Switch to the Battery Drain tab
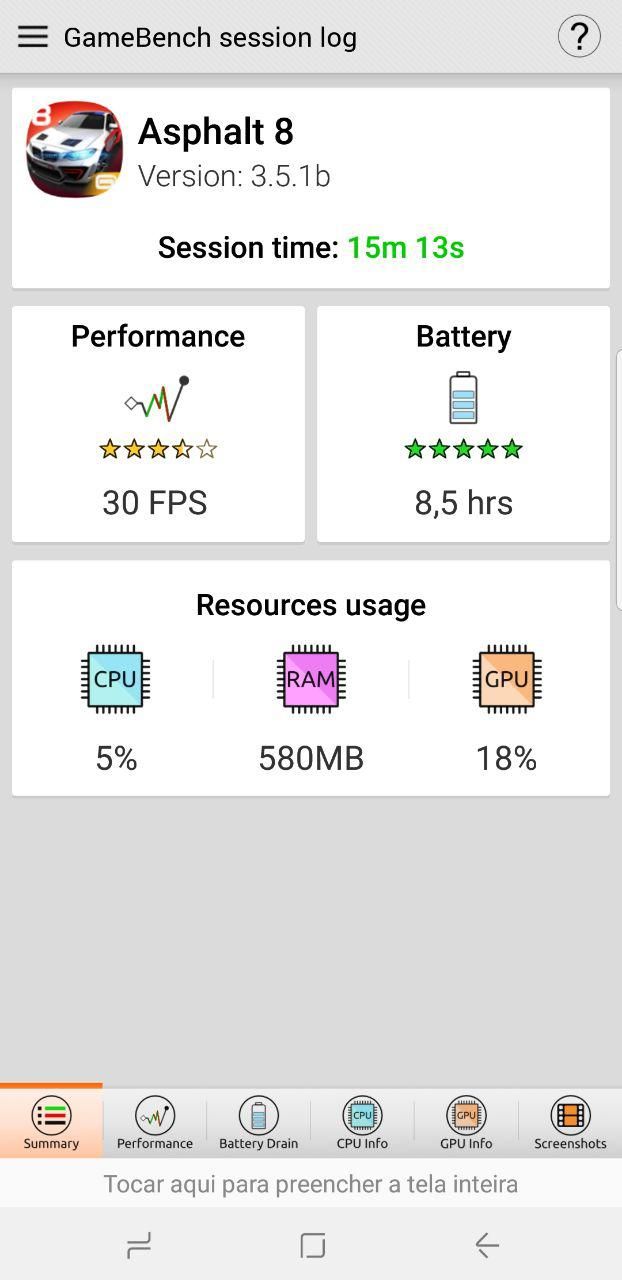 click(259, 1123)
